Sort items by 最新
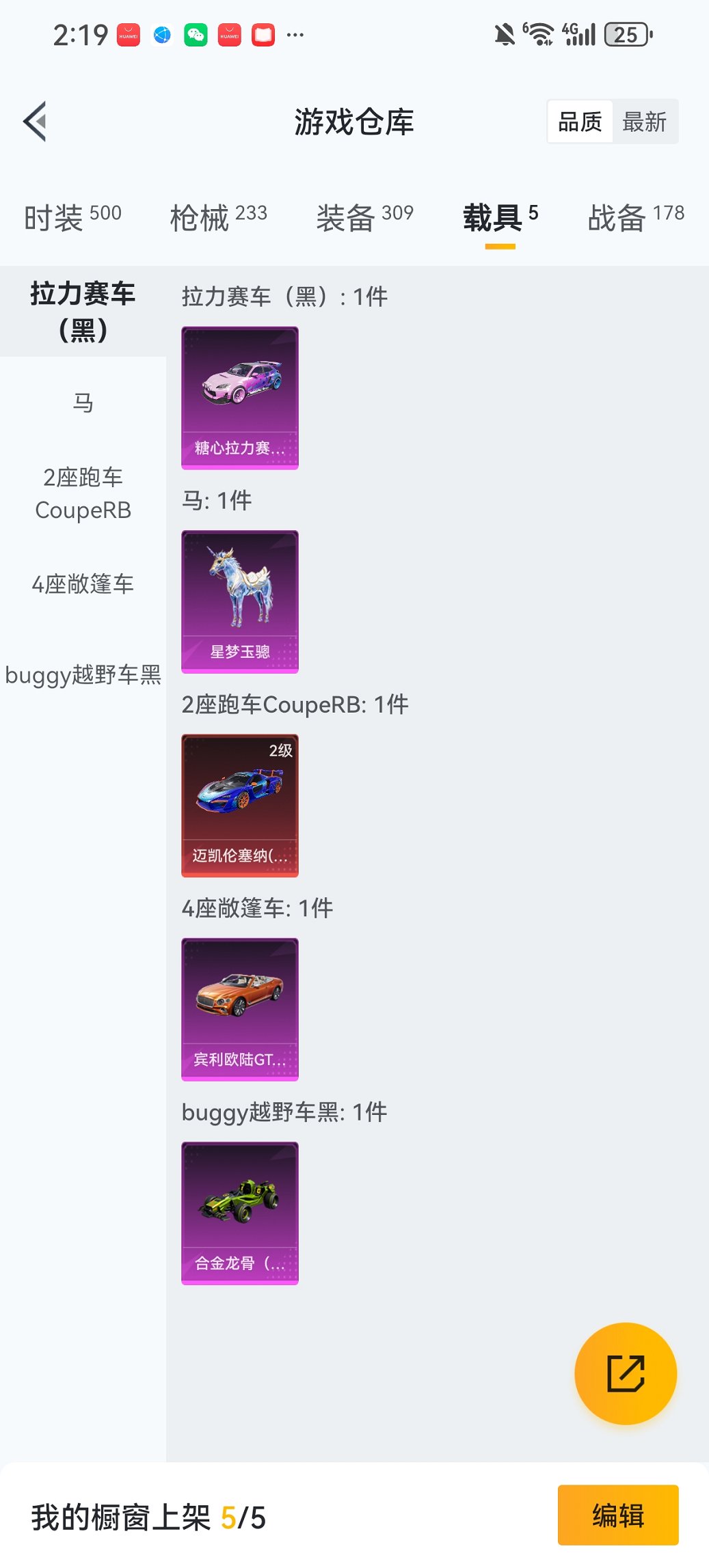Viewport: 709px width, 1568px height. (x=644, y=122)
